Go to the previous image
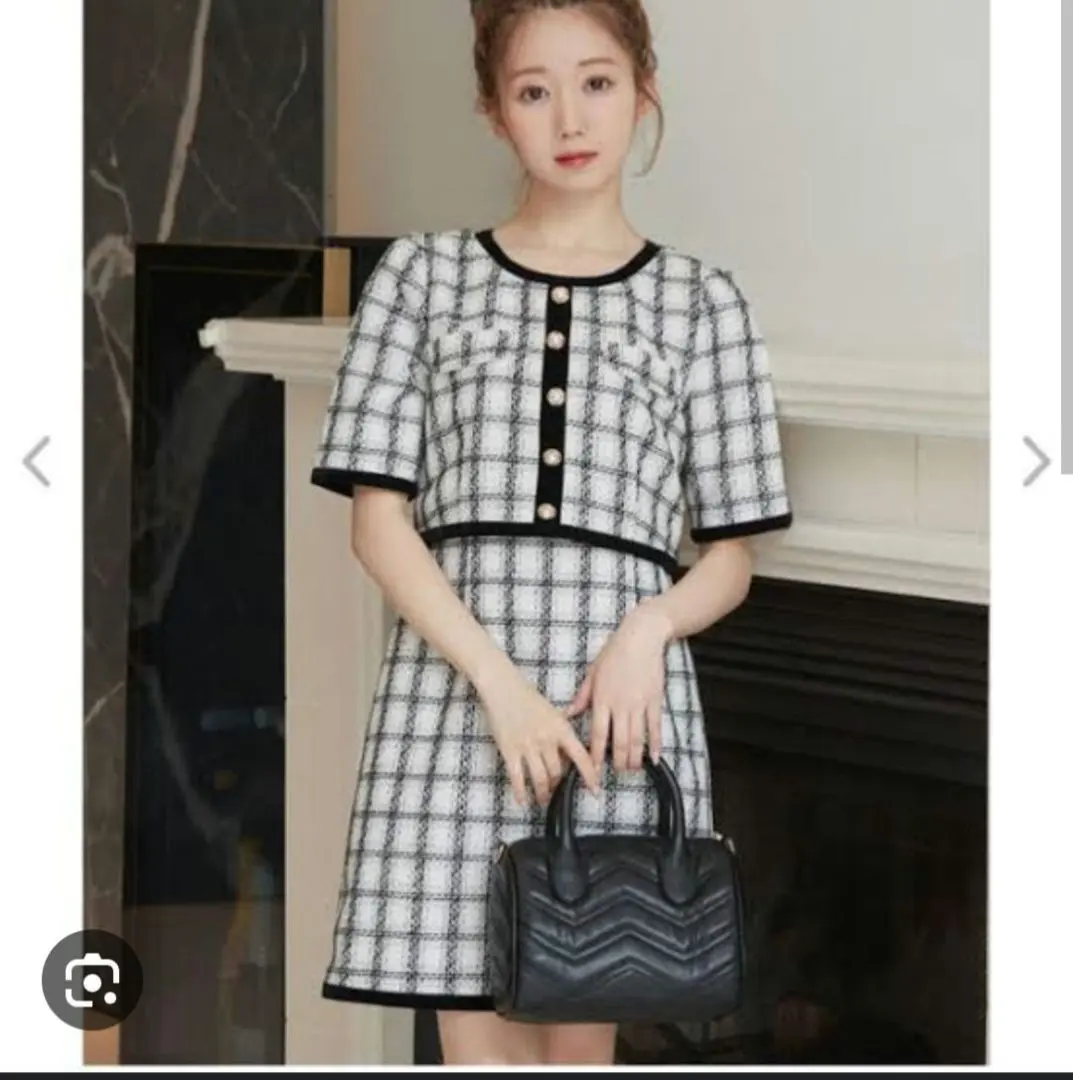The width and height of the screenshot is (1073, 1080). tap(37, 462)
